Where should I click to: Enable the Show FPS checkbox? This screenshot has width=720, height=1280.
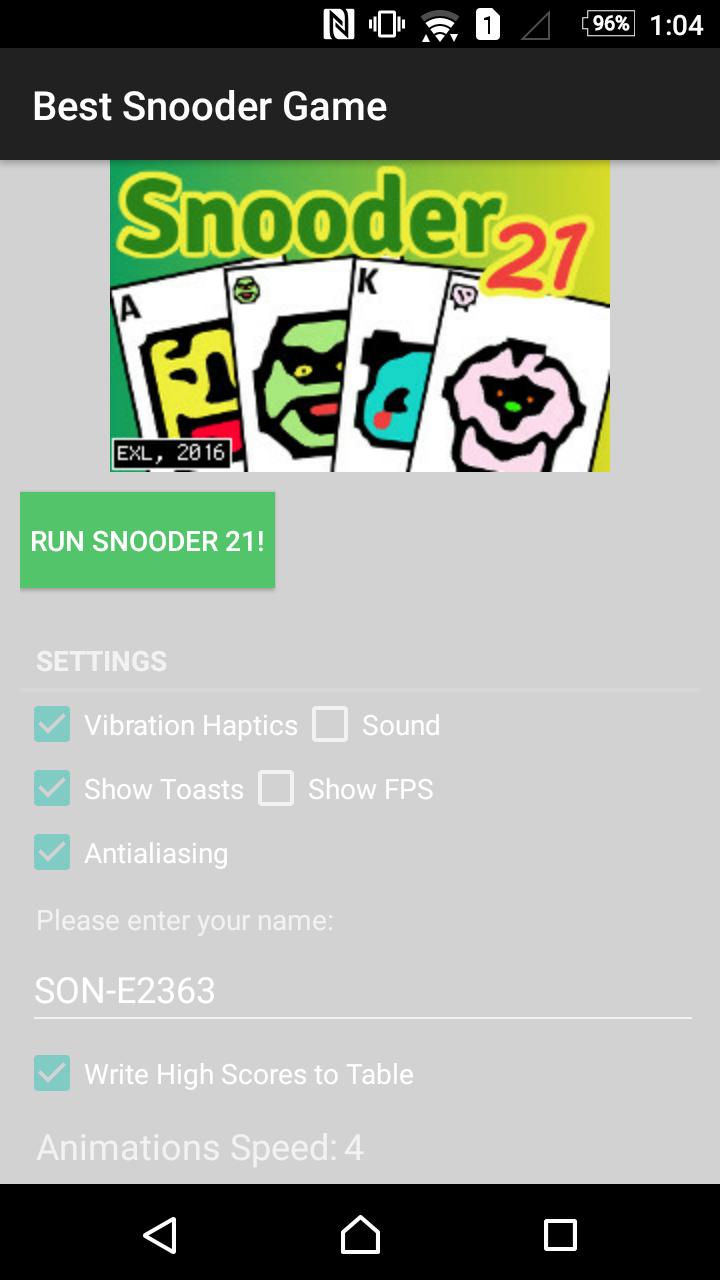pos(276,789)
